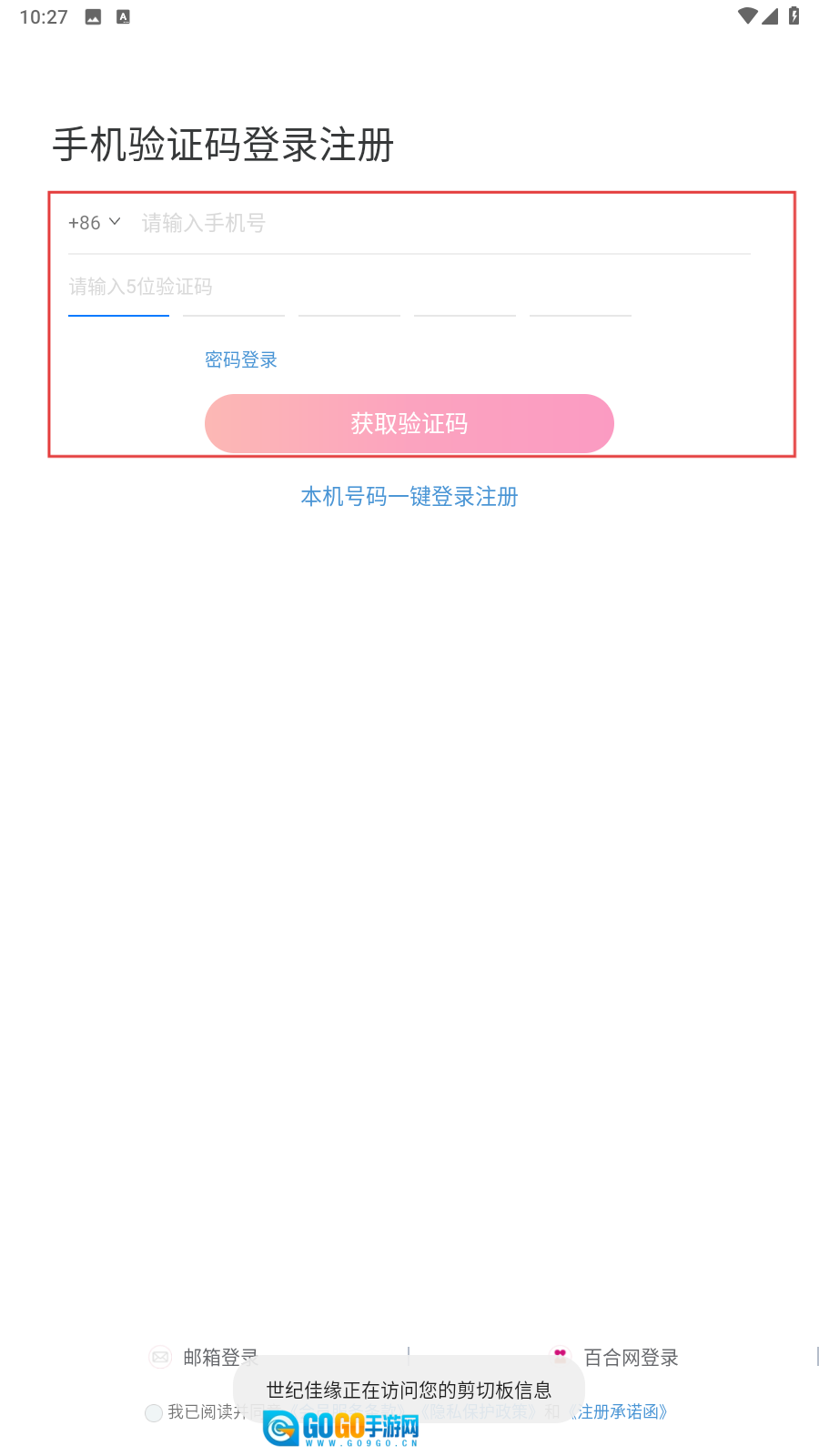Open the 注册承诺函 link
Viewport: 819px width, 1456px height.
point(621,1412)
